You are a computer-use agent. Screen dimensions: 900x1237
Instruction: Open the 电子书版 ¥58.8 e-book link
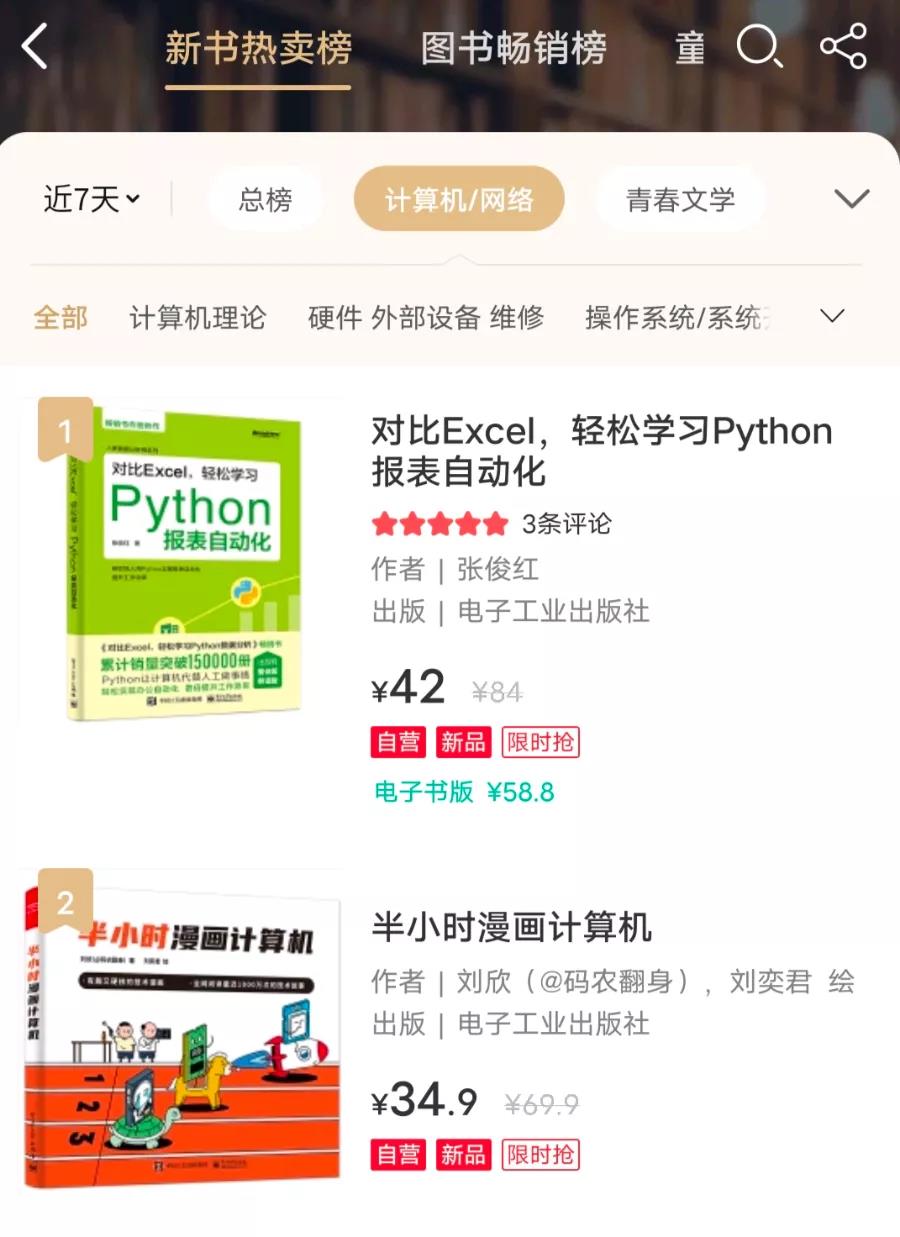464,792
